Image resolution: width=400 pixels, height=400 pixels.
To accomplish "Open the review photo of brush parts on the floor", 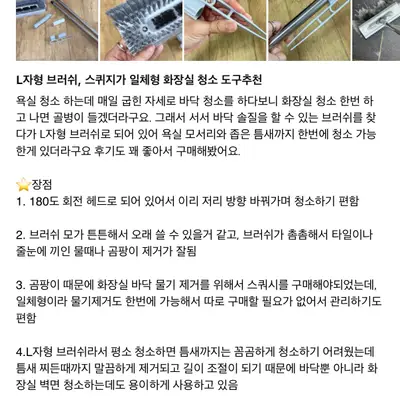I will coord(57,30).
